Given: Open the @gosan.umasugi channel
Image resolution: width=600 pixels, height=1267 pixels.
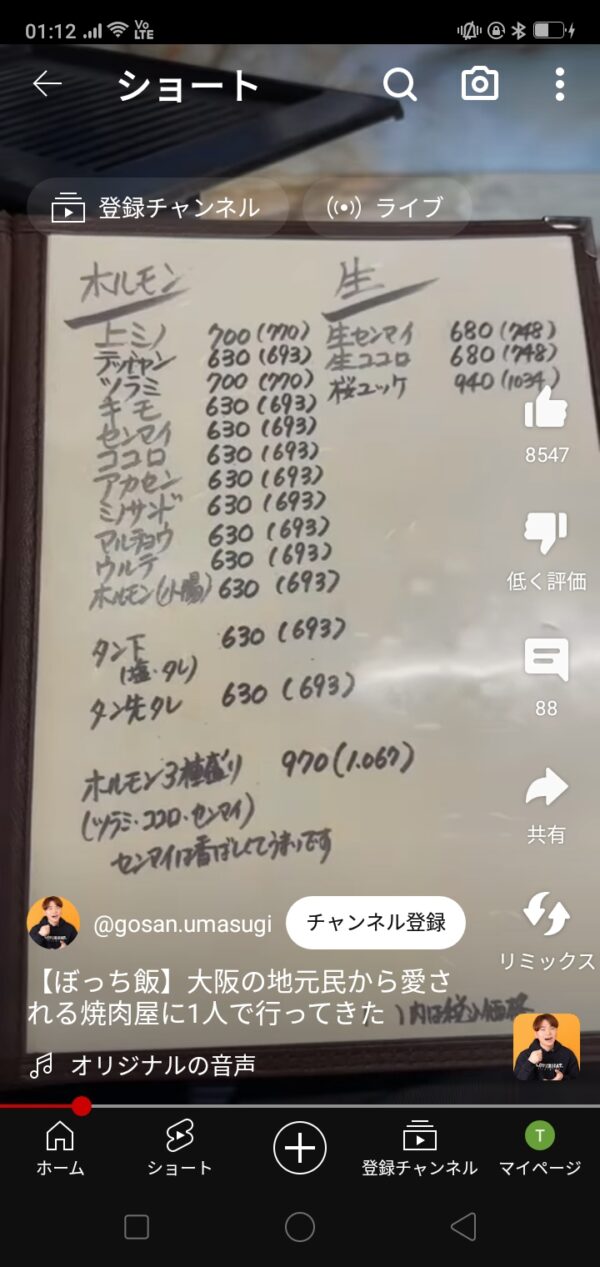Looking at the screenshot, I should [x=180, y=923].
